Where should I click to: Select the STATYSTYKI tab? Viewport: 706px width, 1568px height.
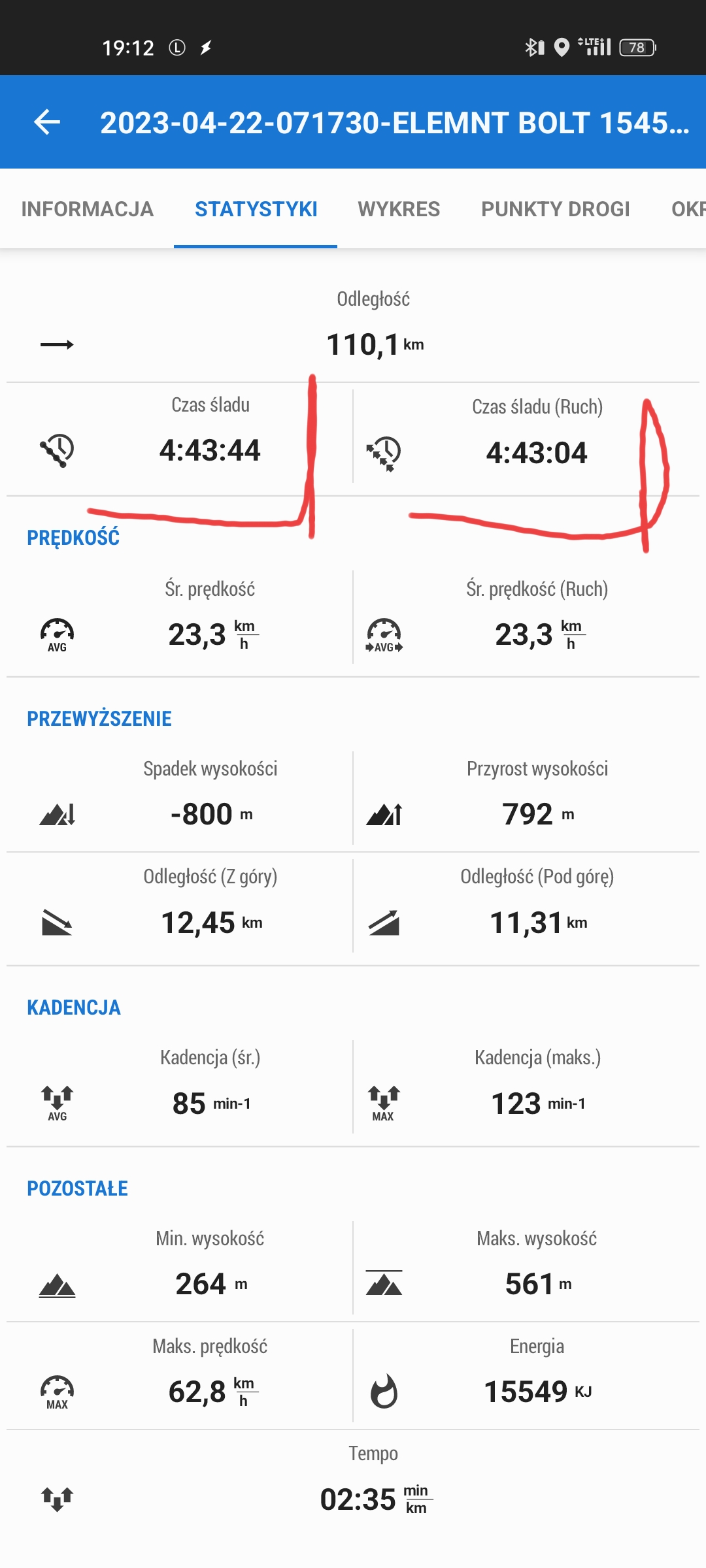point(256,209)
